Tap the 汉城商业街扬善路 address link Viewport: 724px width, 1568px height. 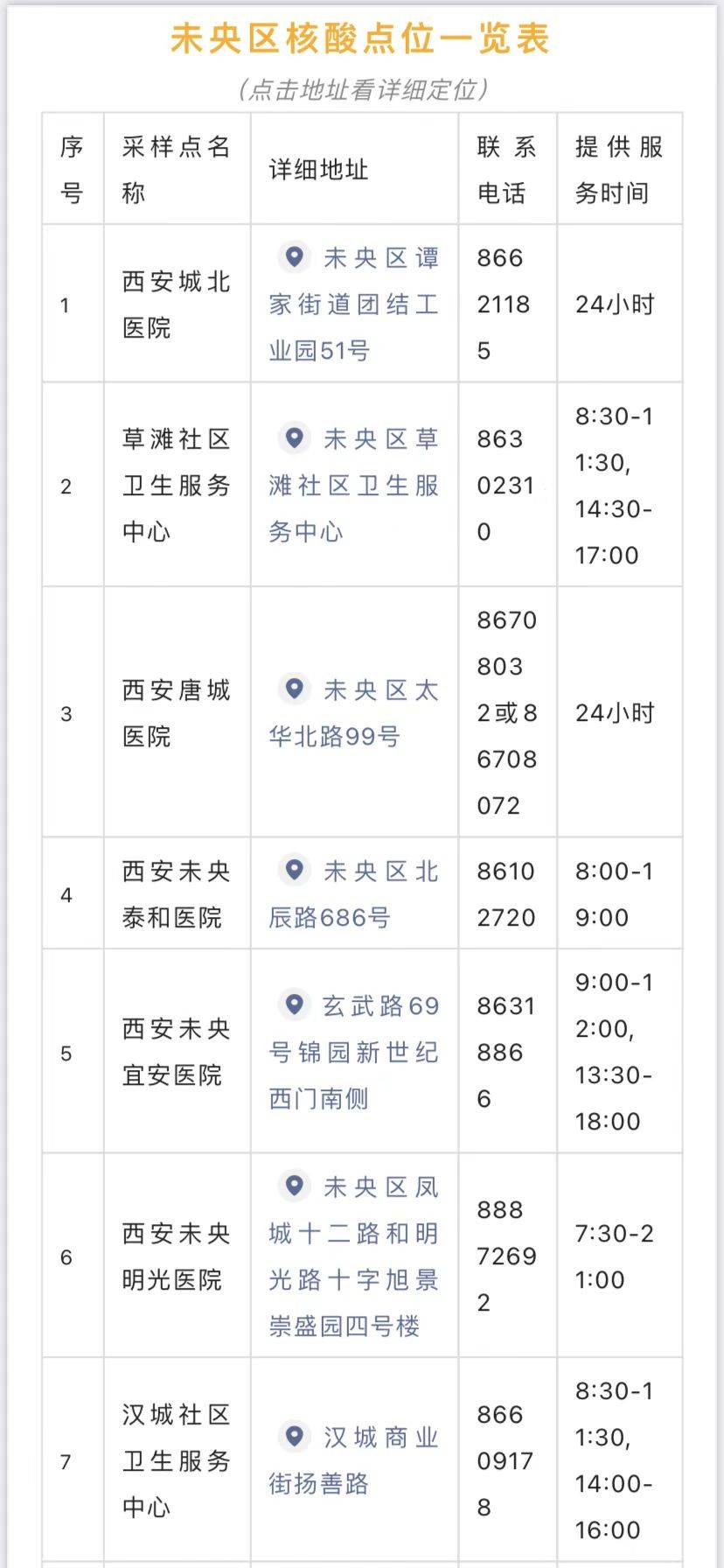click(354, 1460)
